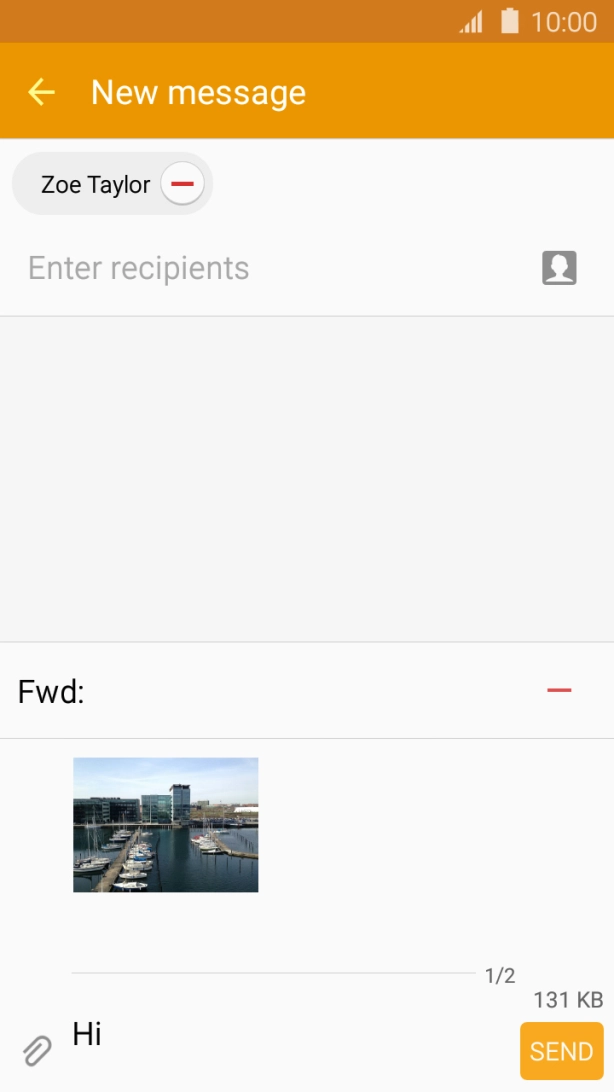This screenshot has height=1092, width=614.
Task: Send the message
Action: point(561,1051)
